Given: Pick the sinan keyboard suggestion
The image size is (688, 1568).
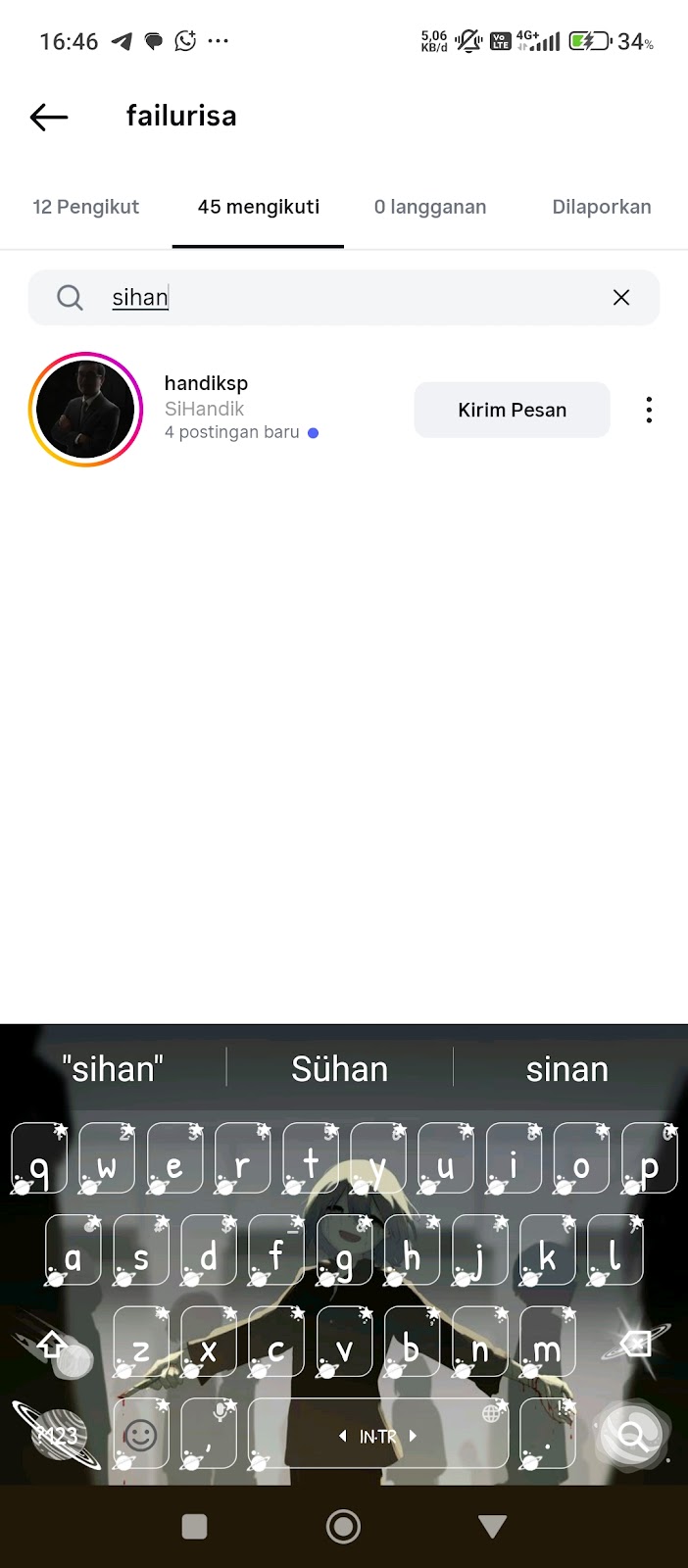Looking at the screenshot, I should pyautogui.click(x=566, y=1069).
